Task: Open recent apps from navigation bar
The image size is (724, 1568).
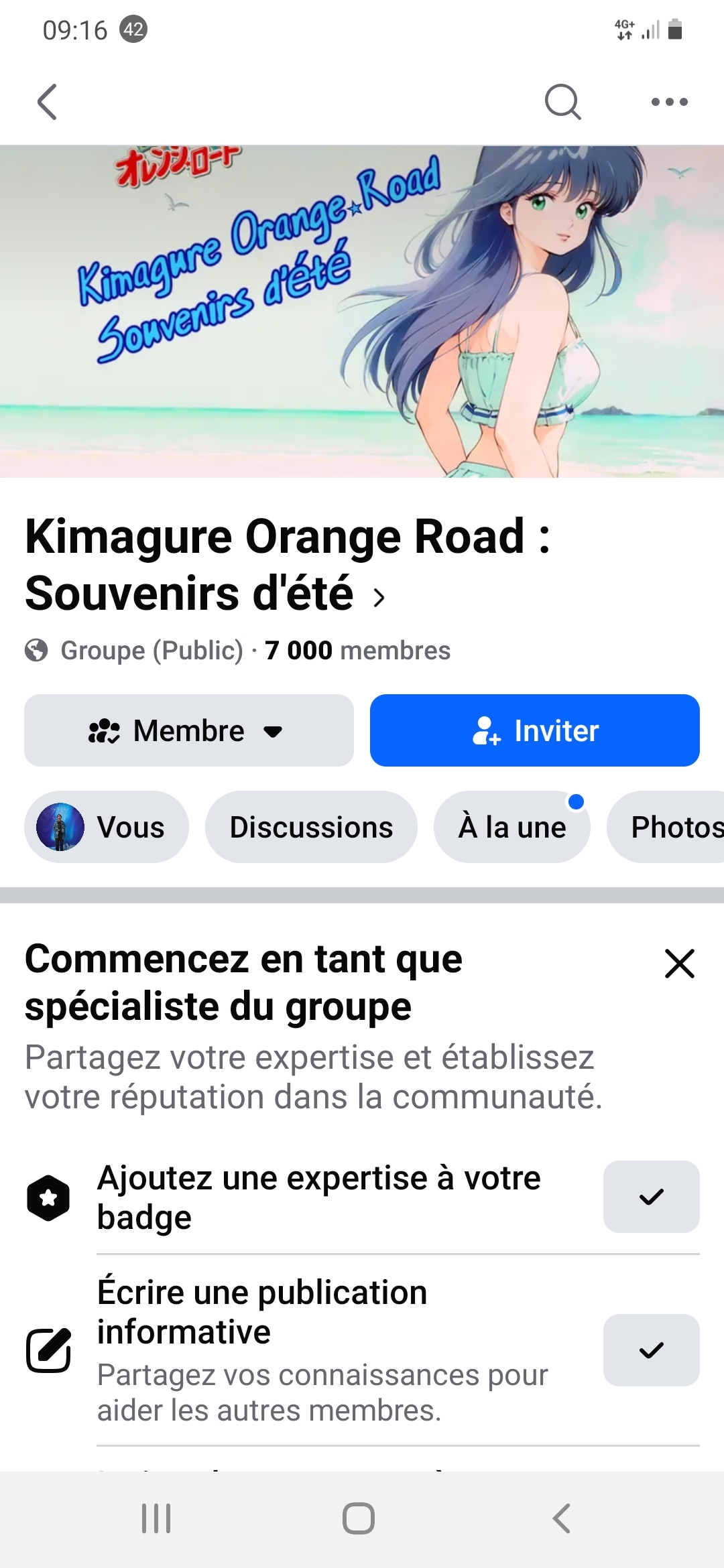Action: tap(156, 1518)
